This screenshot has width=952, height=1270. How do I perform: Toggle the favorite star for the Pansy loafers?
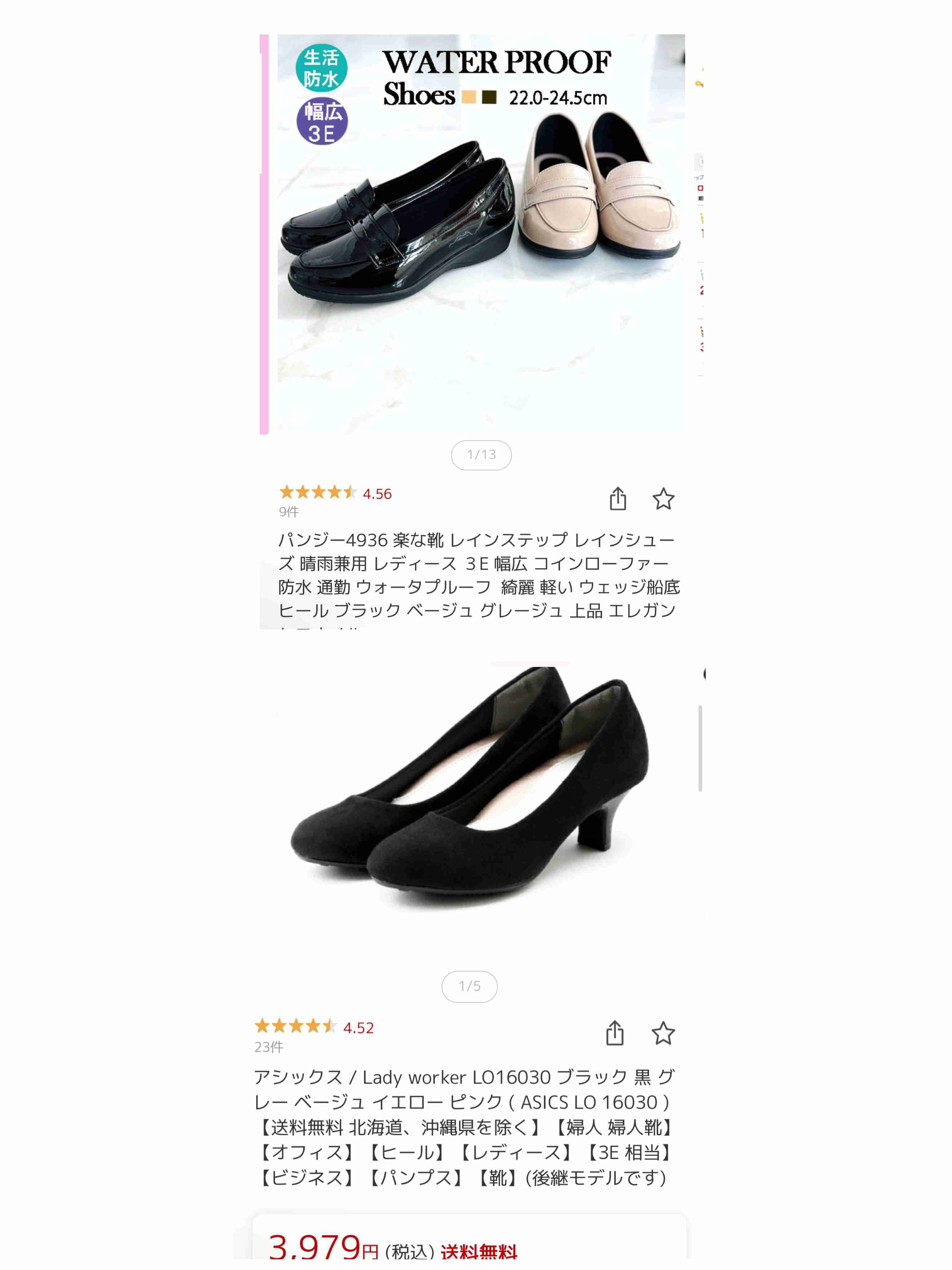664,500
